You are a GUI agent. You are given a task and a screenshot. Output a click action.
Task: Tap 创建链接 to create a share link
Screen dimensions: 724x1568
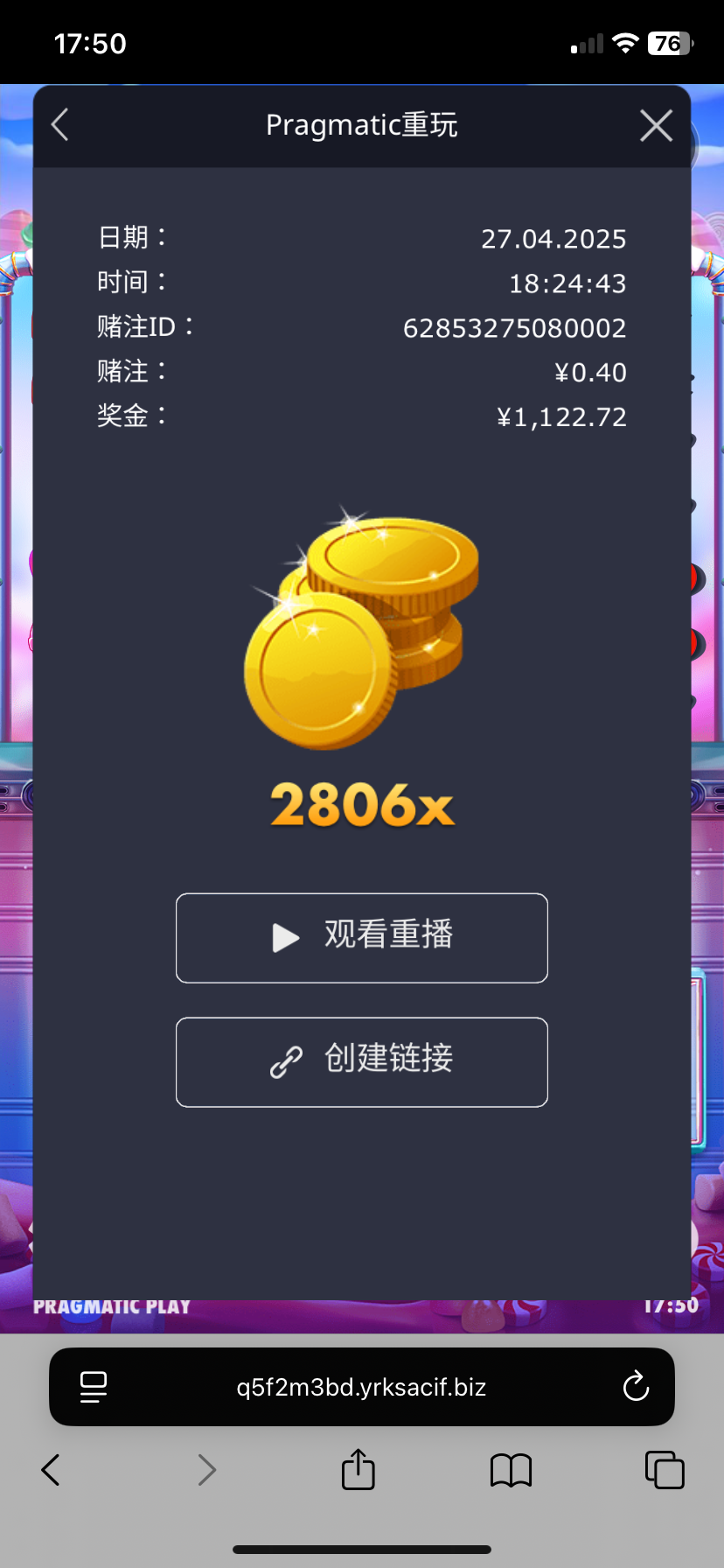click(x=362, y=1062)
